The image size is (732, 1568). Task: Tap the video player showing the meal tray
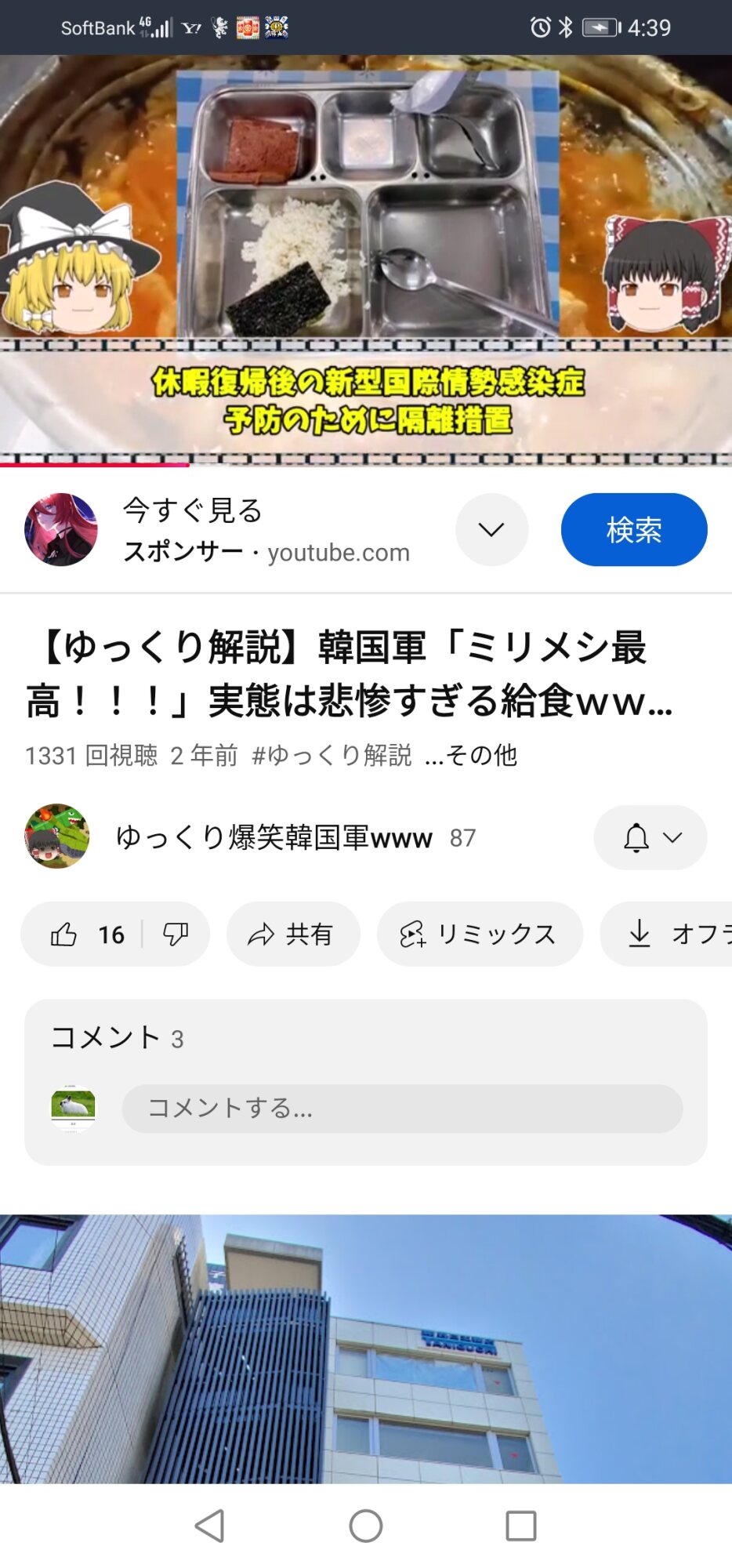click(x=366, y=259)
